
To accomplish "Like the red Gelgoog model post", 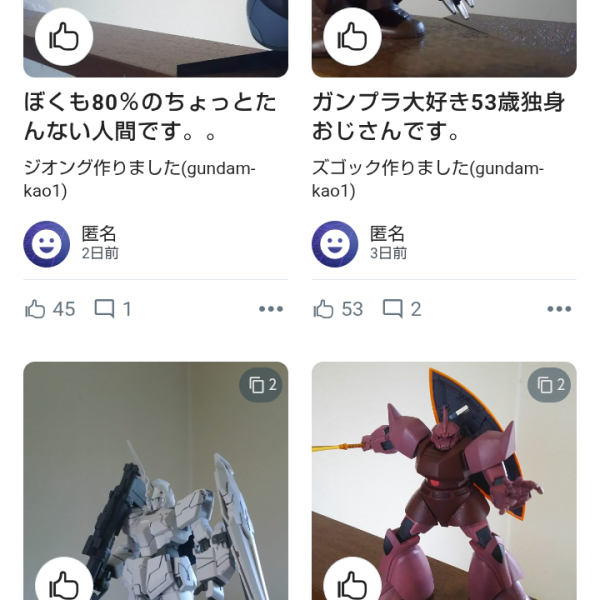I will coord(352,584).
